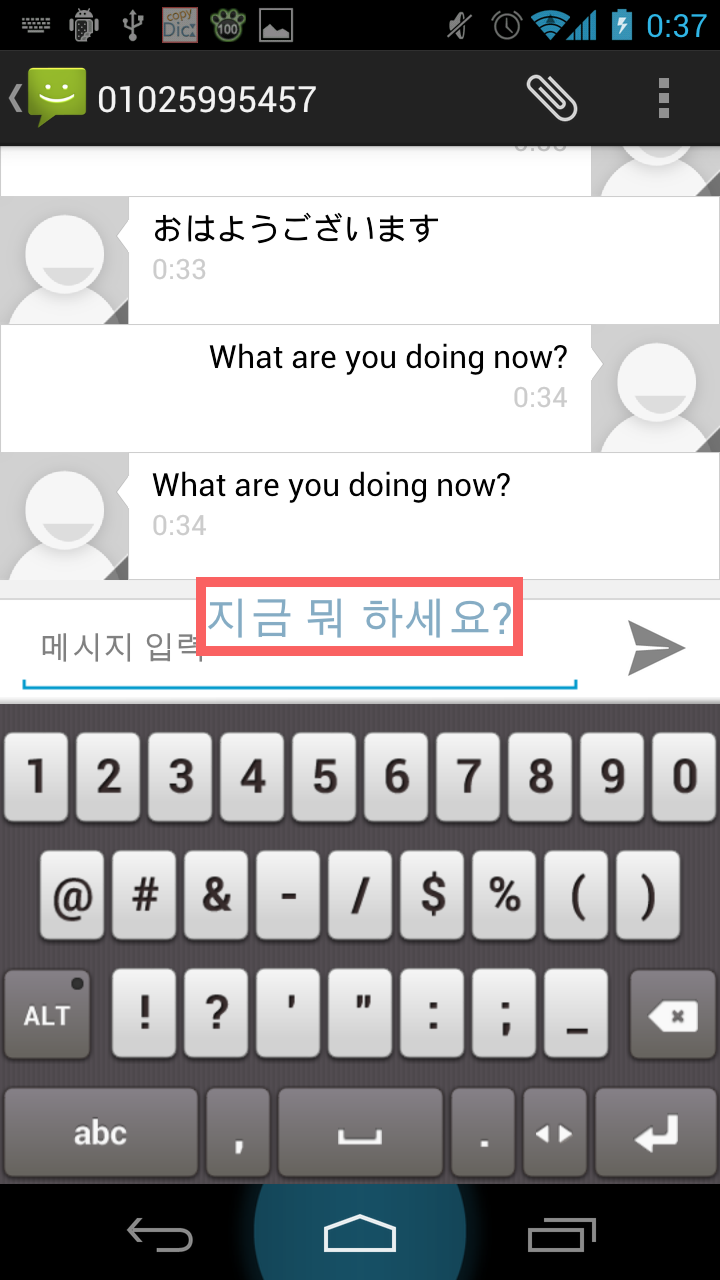Go back via the messaging app icon
The width and height of the screenshot is (720, 1280).
(48, 98)
